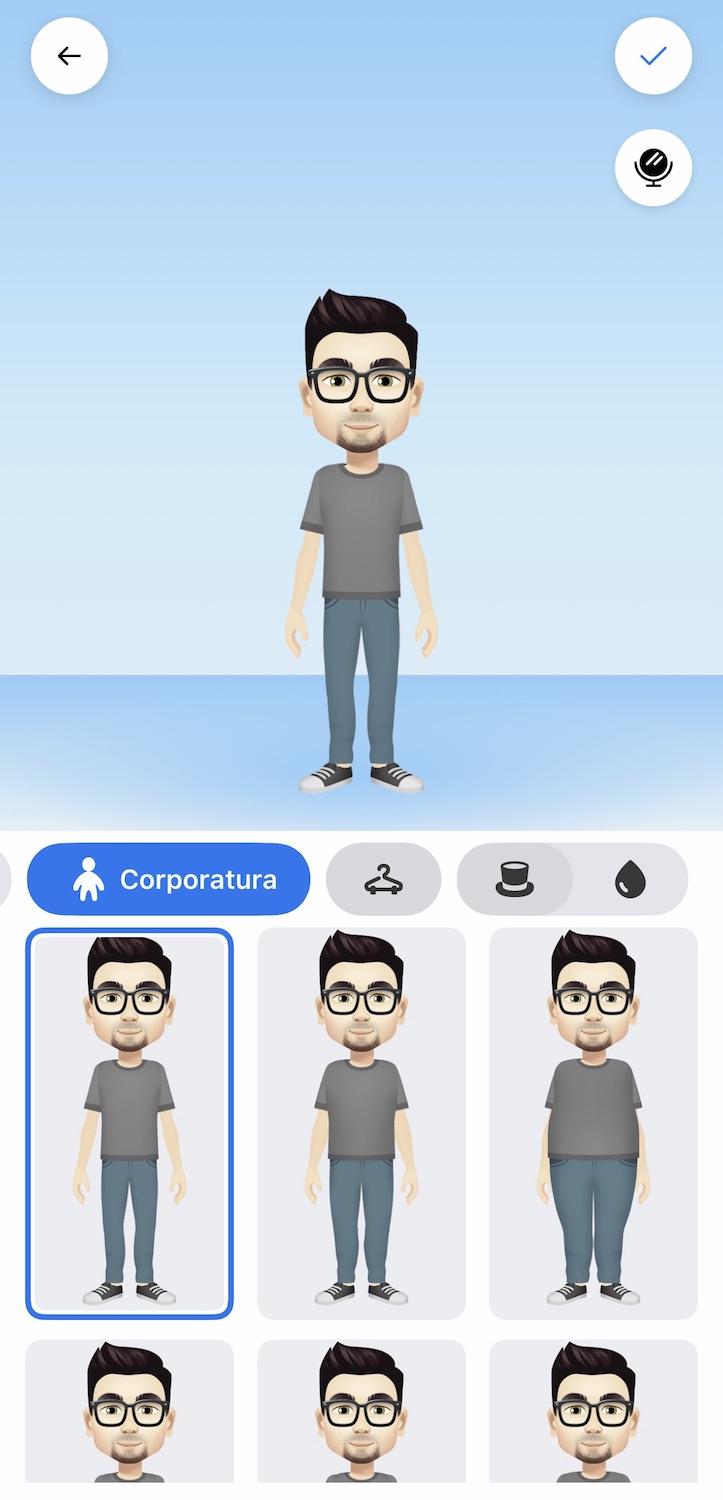Select the Corporatura tab

pos(169,879)
